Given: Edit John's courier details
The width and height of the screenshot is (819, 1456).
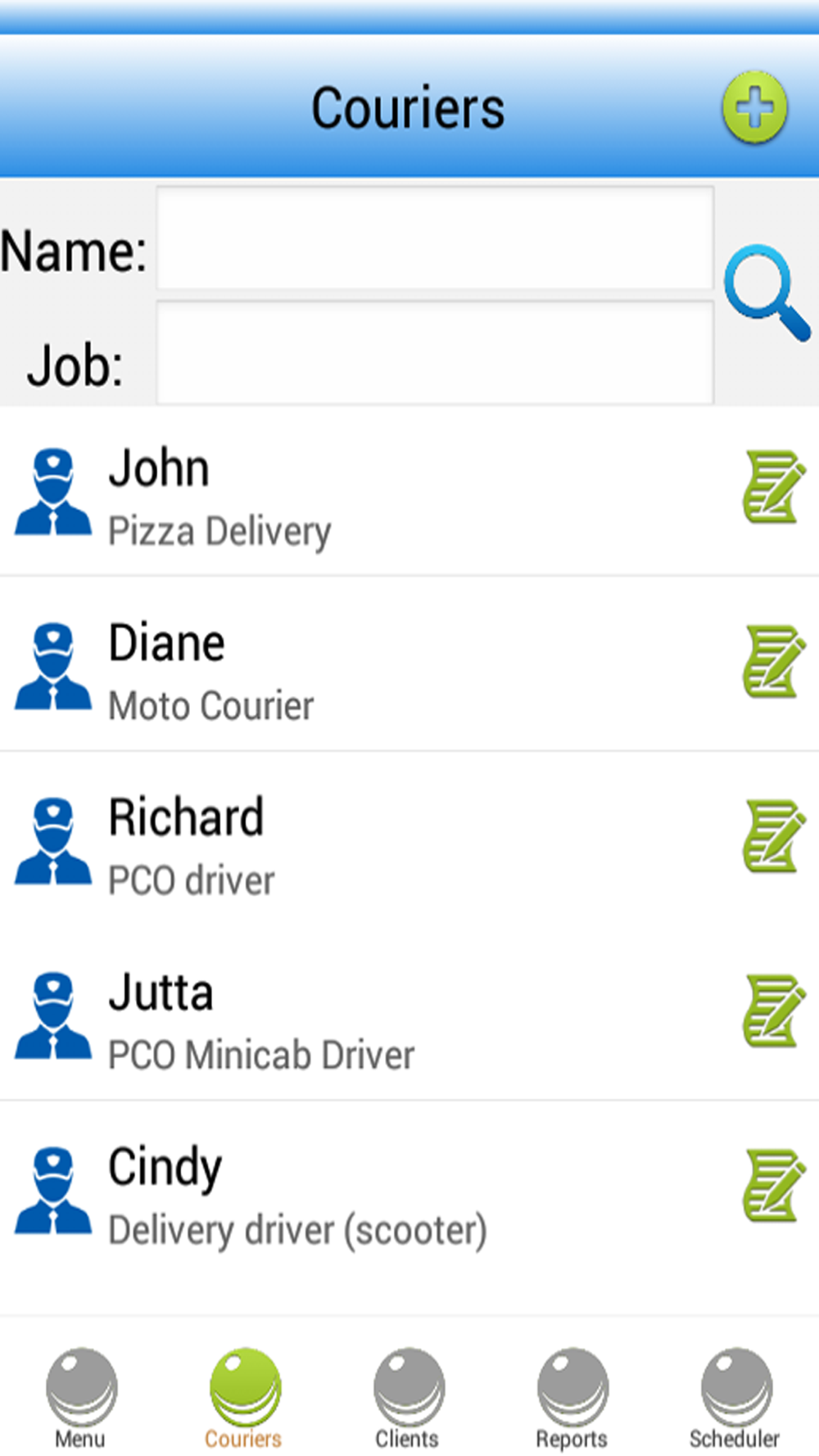Looking at the screenshot, I should pyautogui.click(x=771, y=486).
